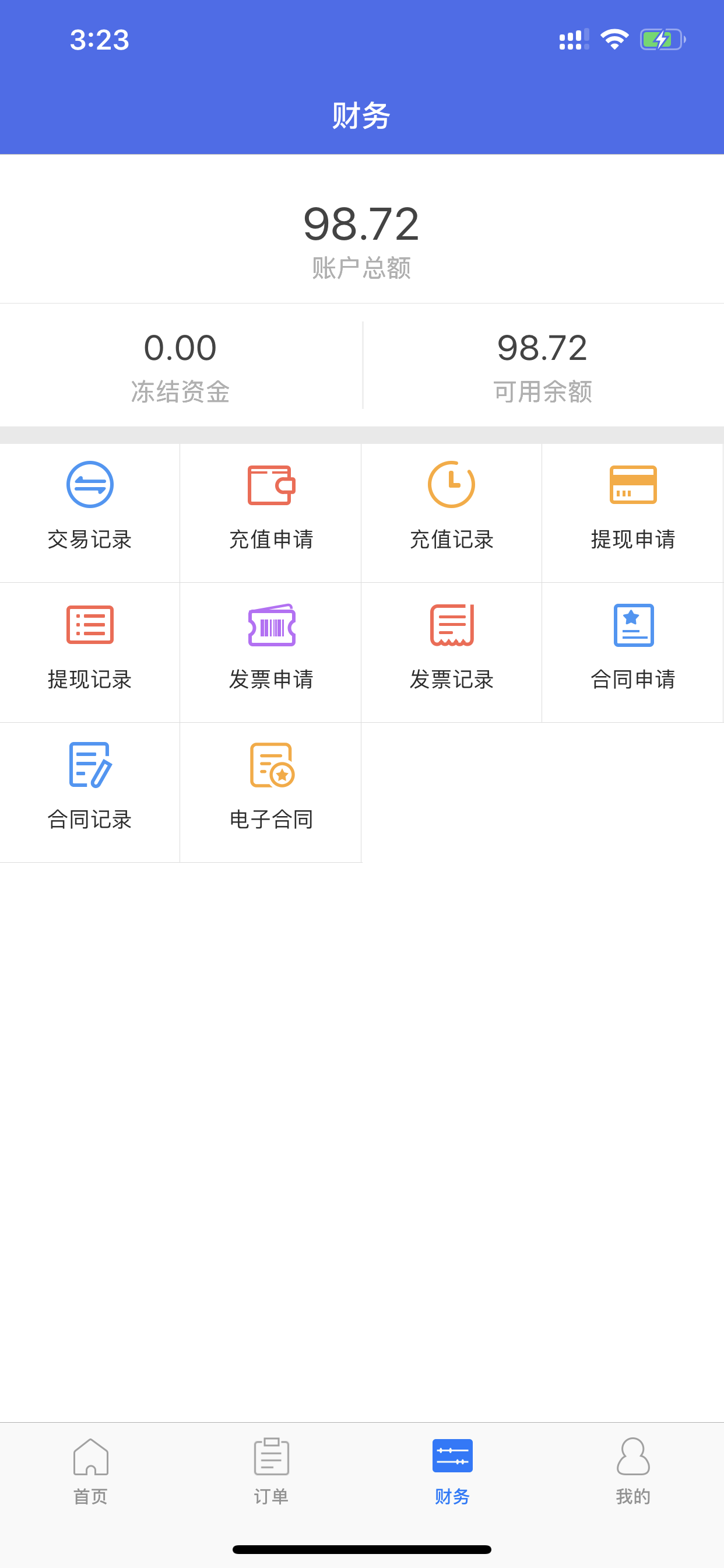View 提现记录 withdrawal records

89,653
